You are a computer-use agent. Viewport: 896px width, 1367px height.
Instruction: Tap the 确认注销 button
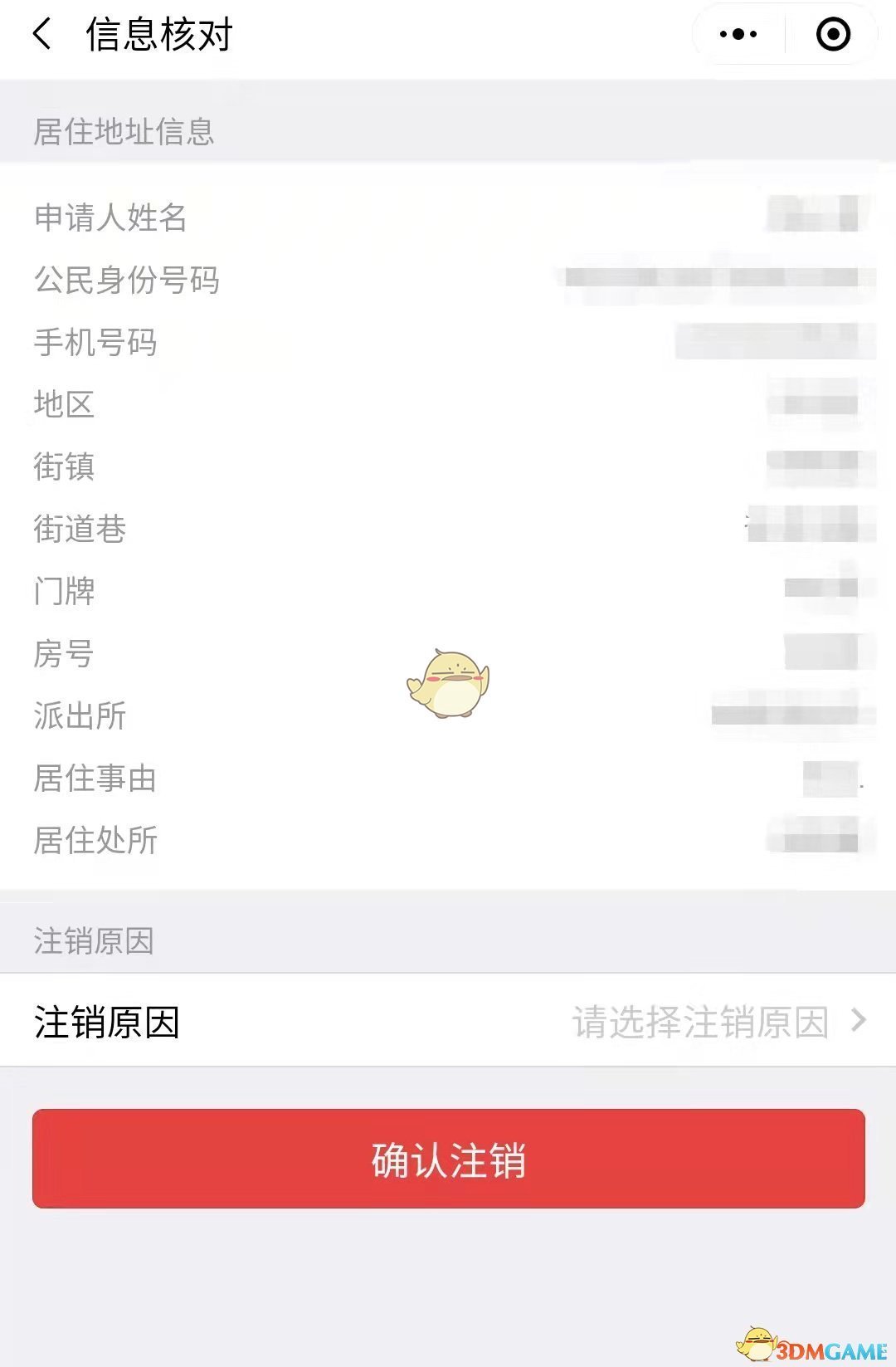(x=448, y=1159)
